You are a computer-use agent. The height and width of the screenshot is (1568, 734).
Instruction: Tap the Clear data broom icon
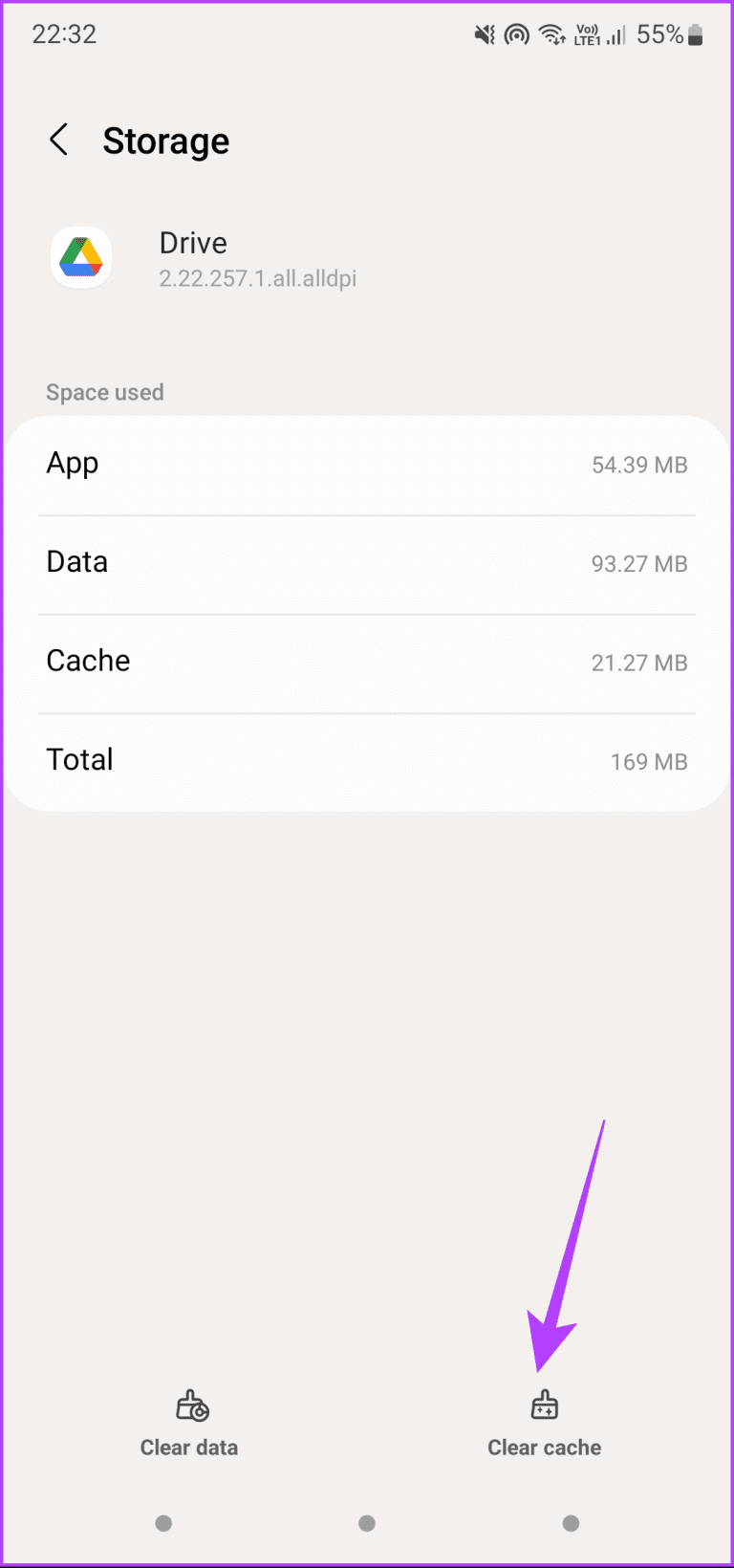tap(188, 1405)
